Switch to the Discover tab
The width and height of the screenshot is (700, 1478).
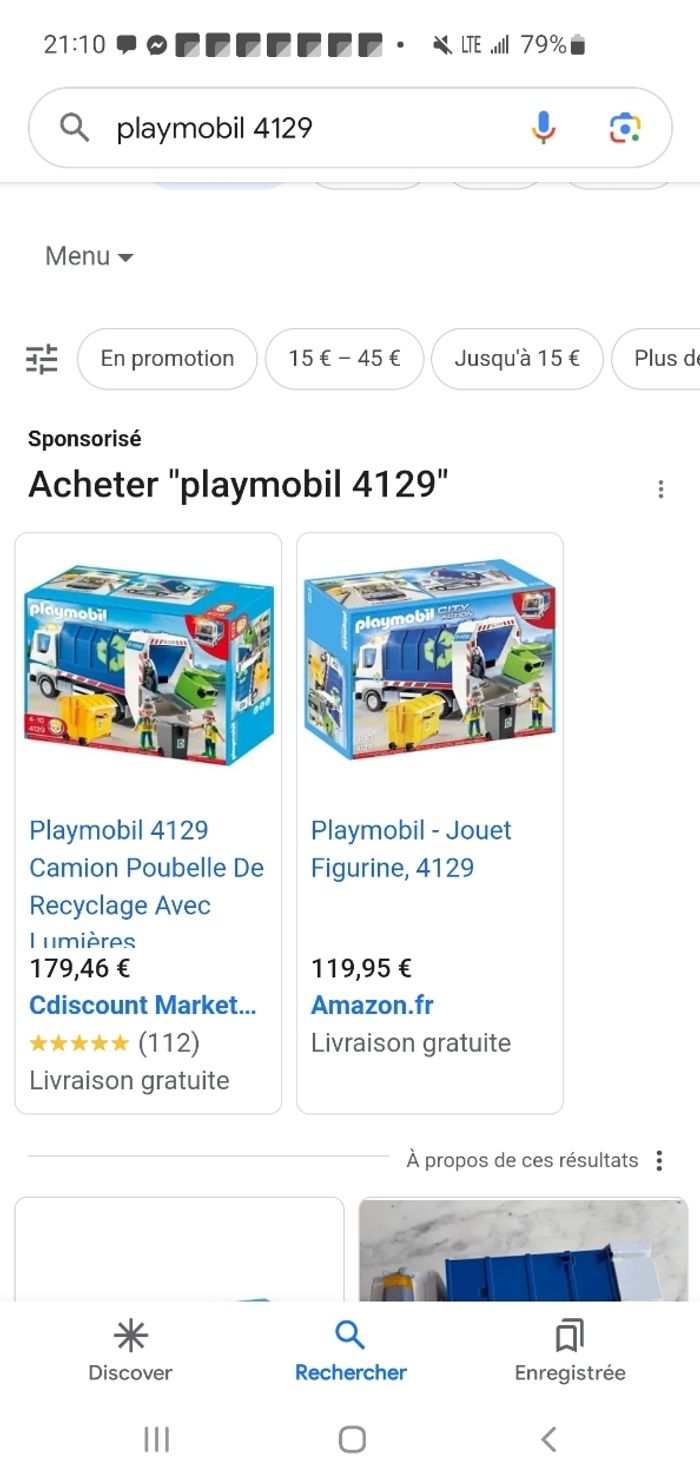tap(130, 1350)
